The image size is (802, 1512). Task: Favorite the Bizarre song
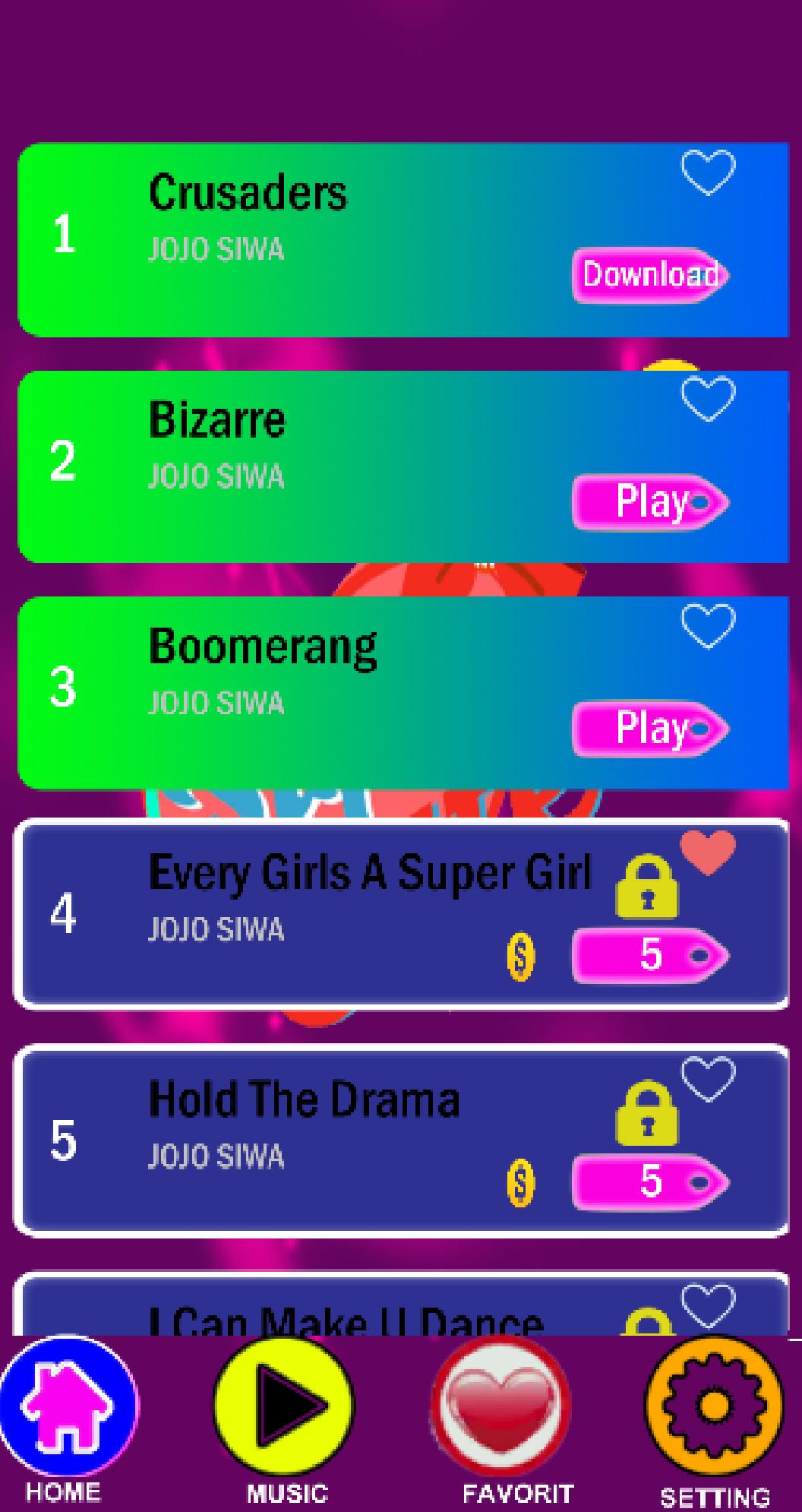[709, 399]
